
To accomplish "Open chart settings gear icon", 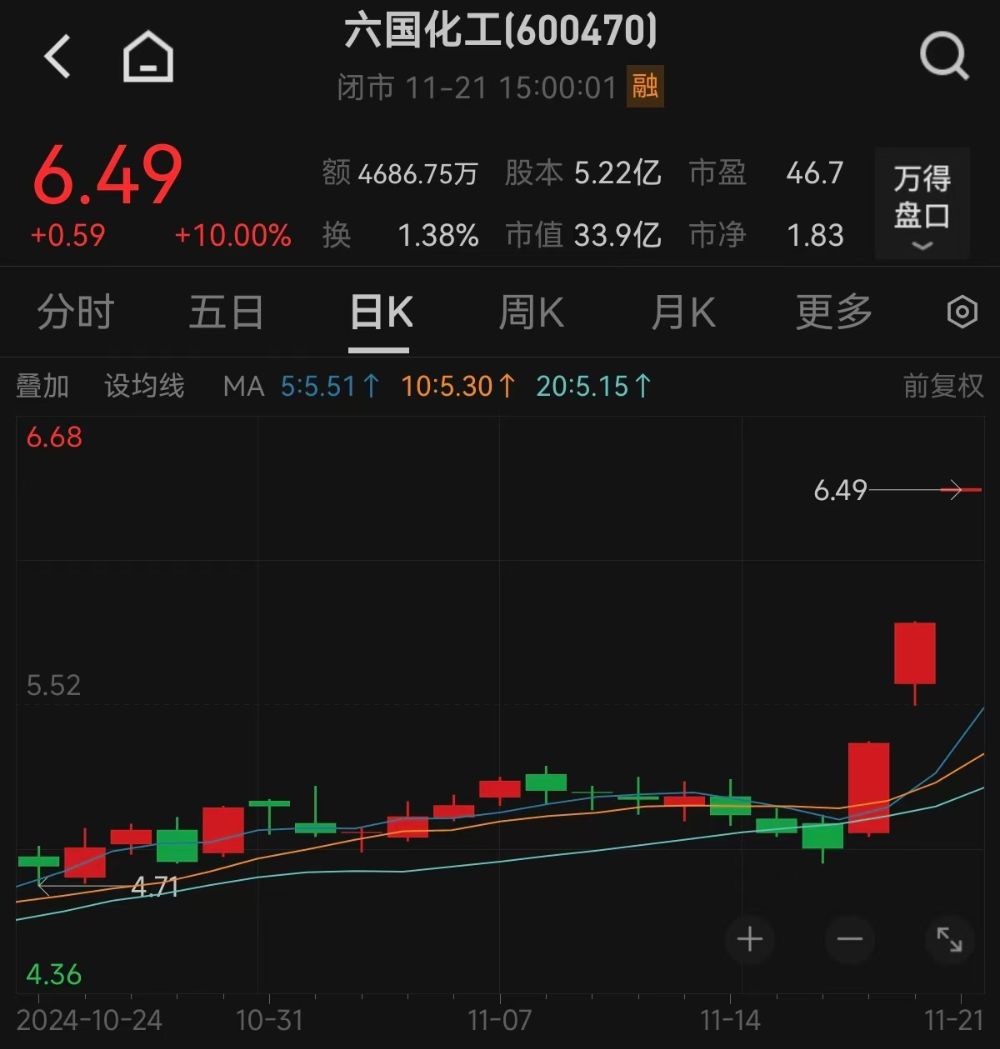I will (x=962, y=313).
